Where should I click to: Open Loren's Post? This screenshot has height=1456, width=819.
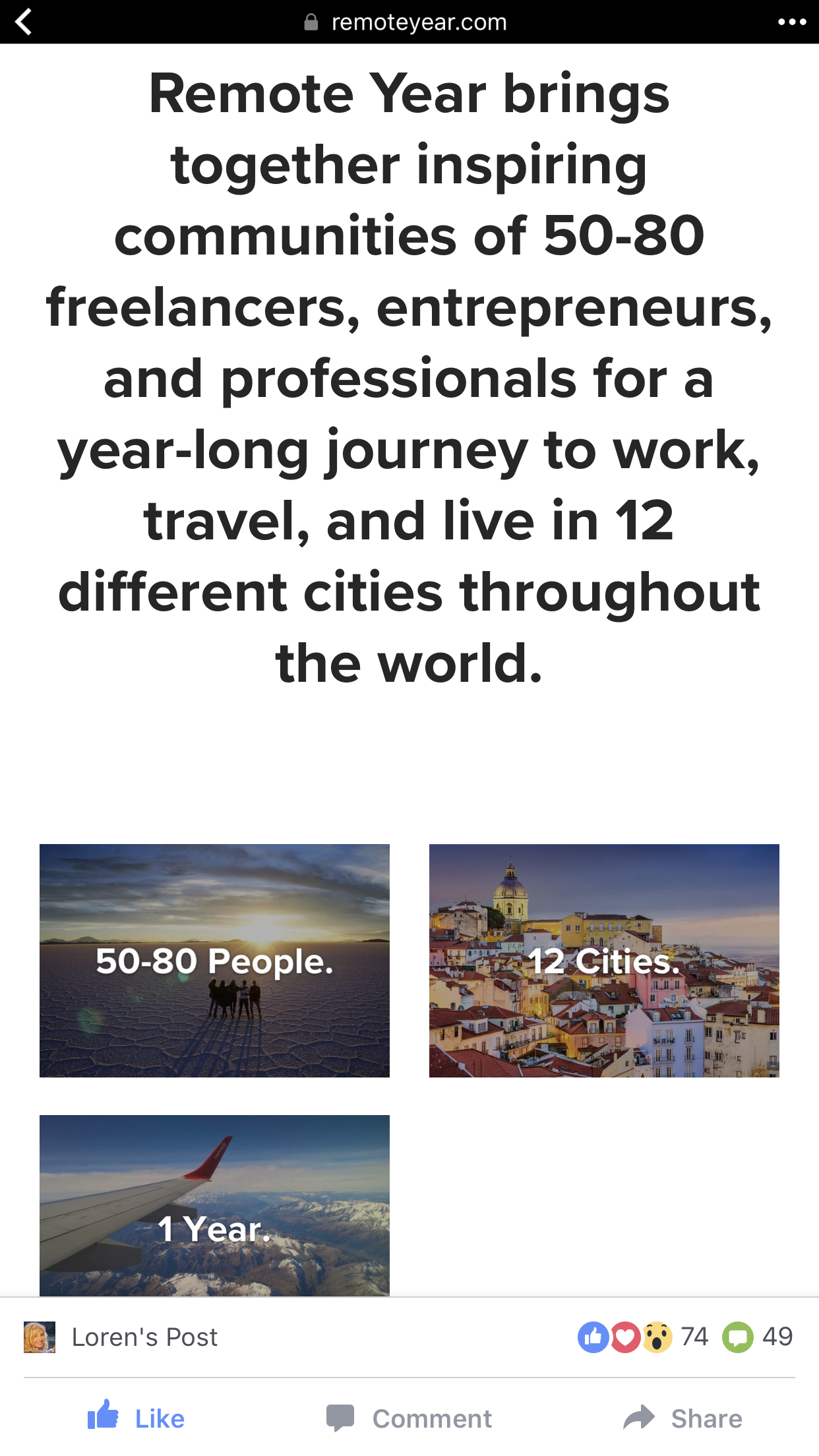pos(144,1337)
